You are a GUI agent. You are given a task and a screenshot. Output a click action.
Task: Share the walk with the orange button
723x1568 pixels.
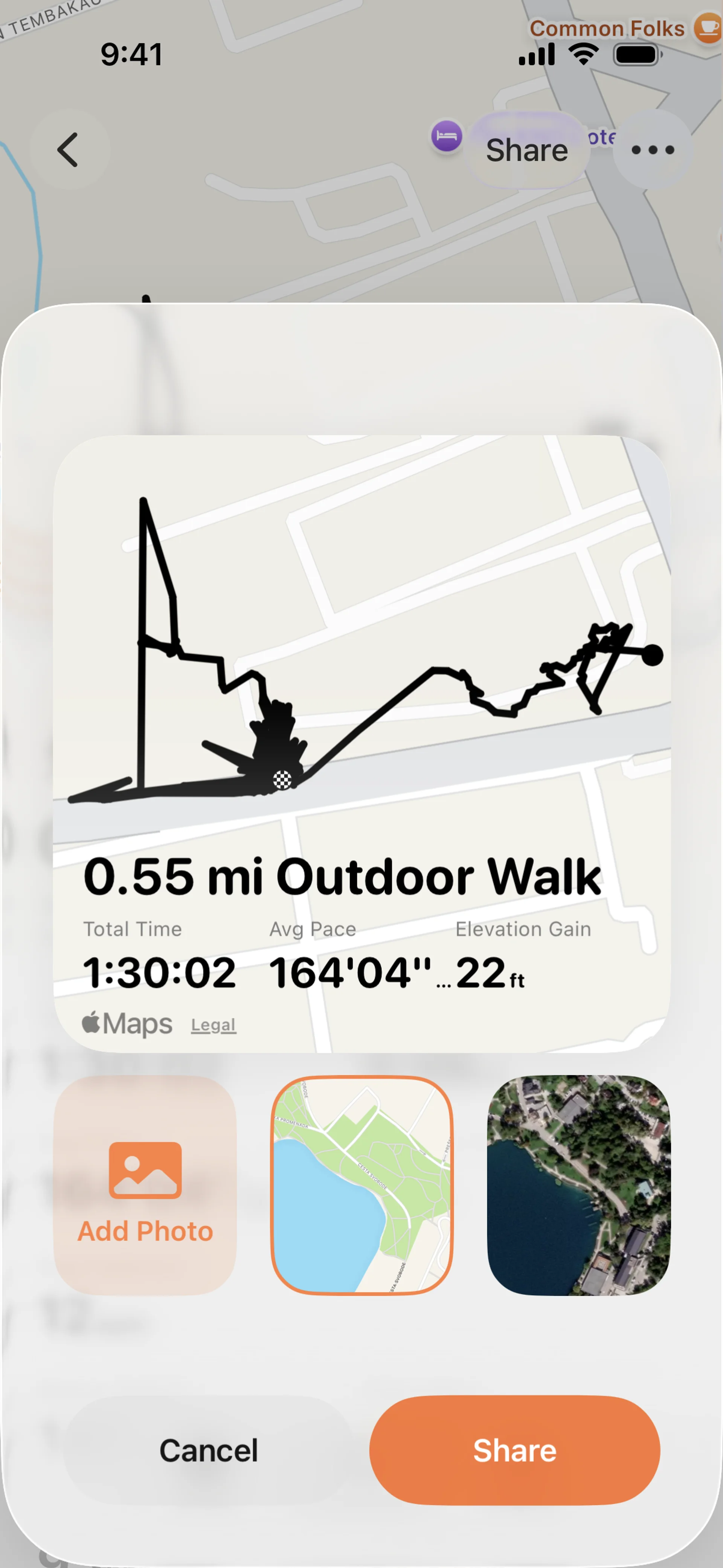514,1450
